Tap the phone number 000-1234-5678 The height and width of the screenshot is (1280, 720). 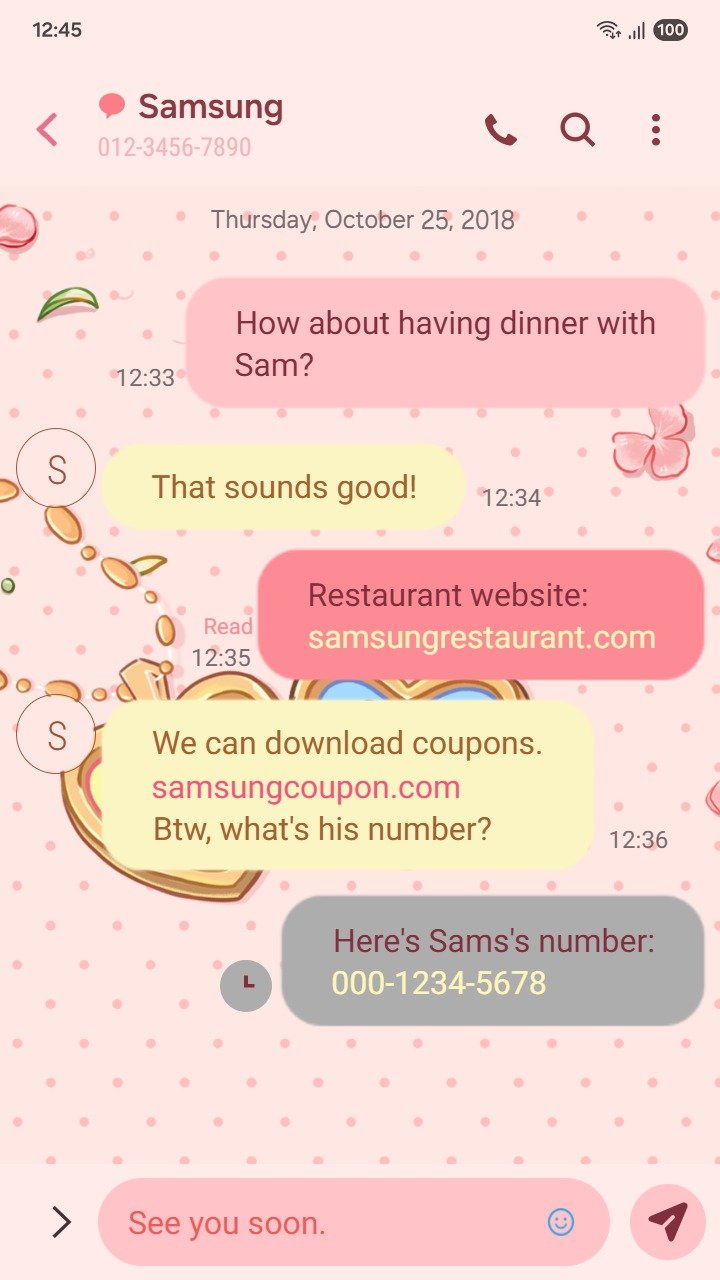(x=439, y=983)
